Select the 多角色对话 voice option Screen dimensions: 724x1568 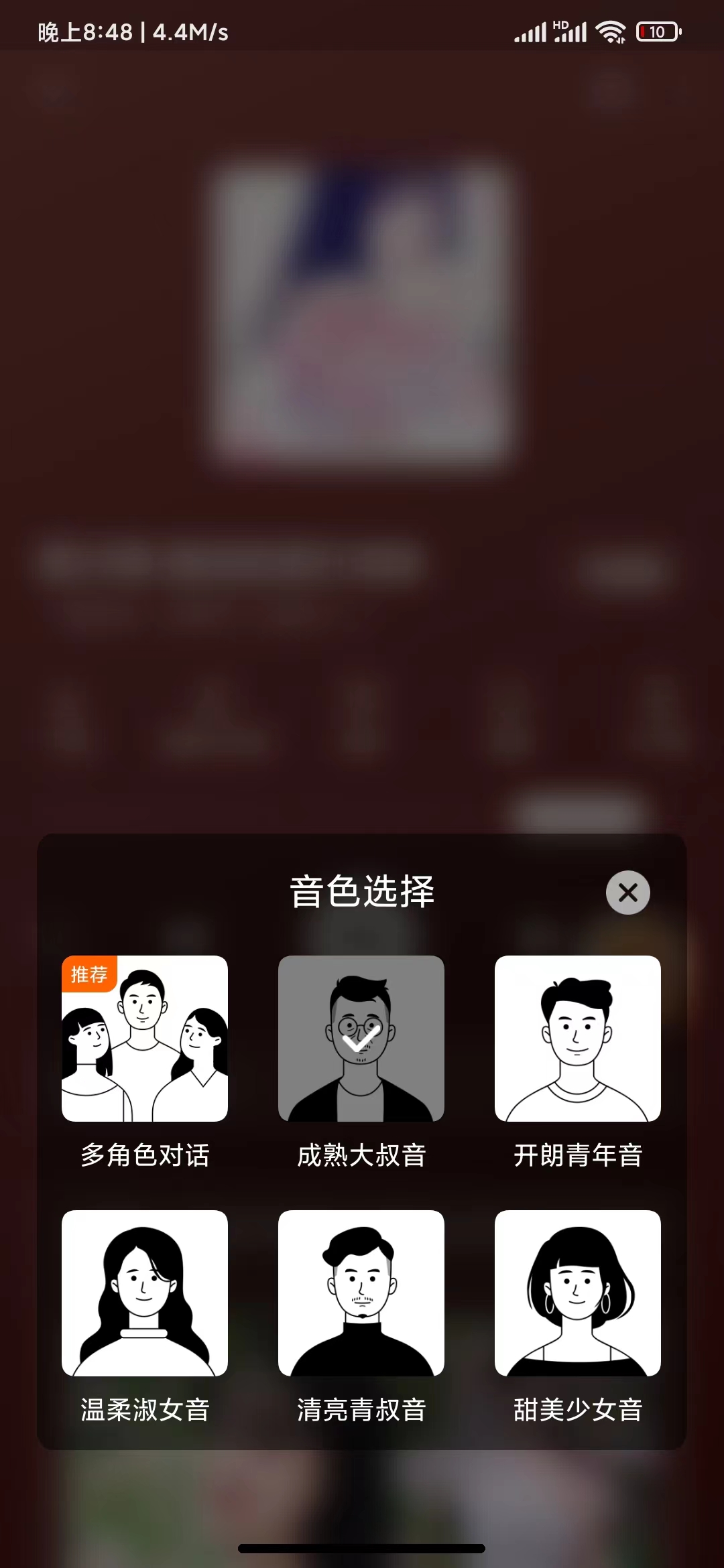coord(145,1039)
